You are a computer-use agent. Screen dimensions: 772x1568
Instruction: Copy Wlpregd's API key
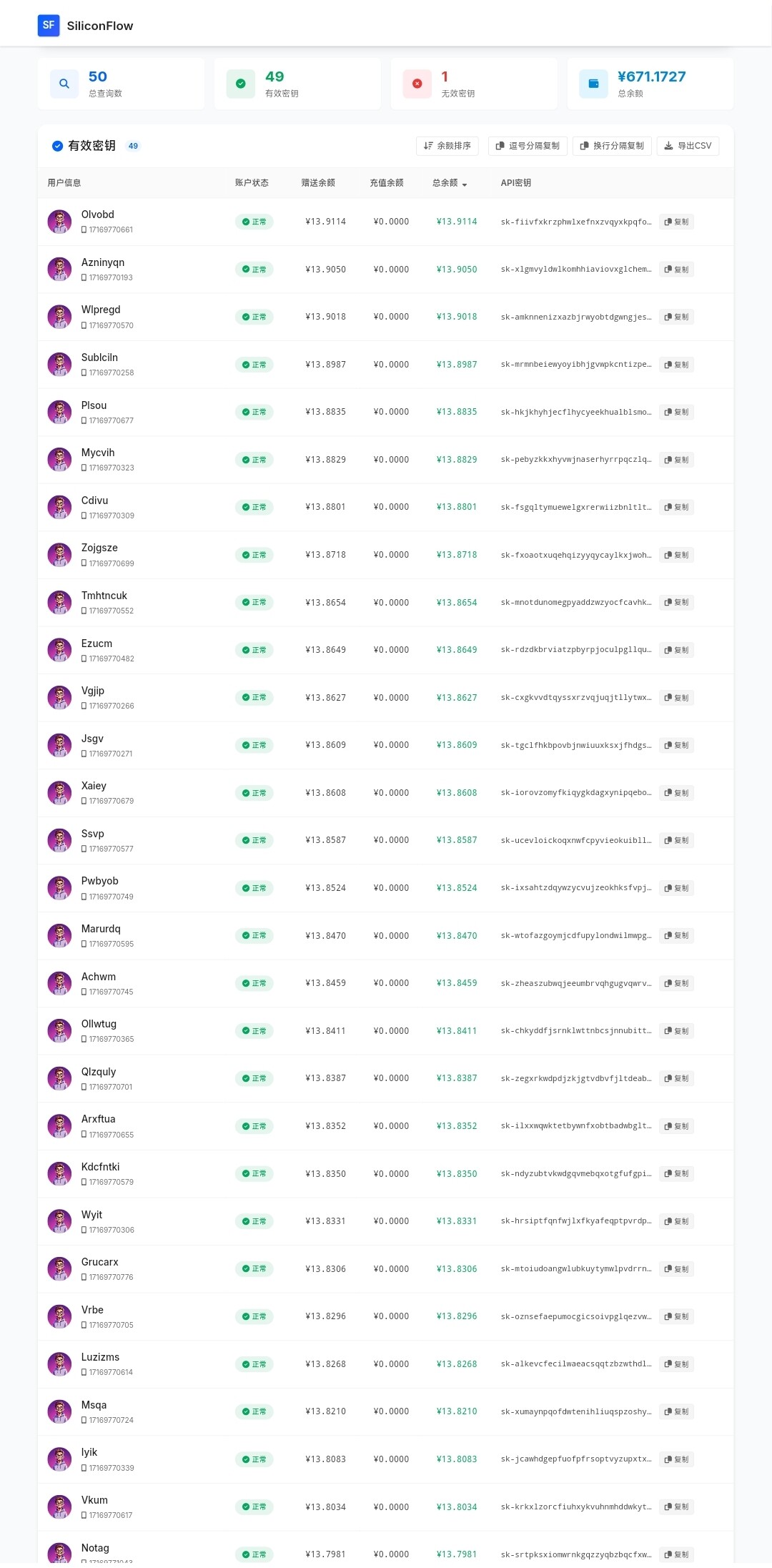click(676, 317)
